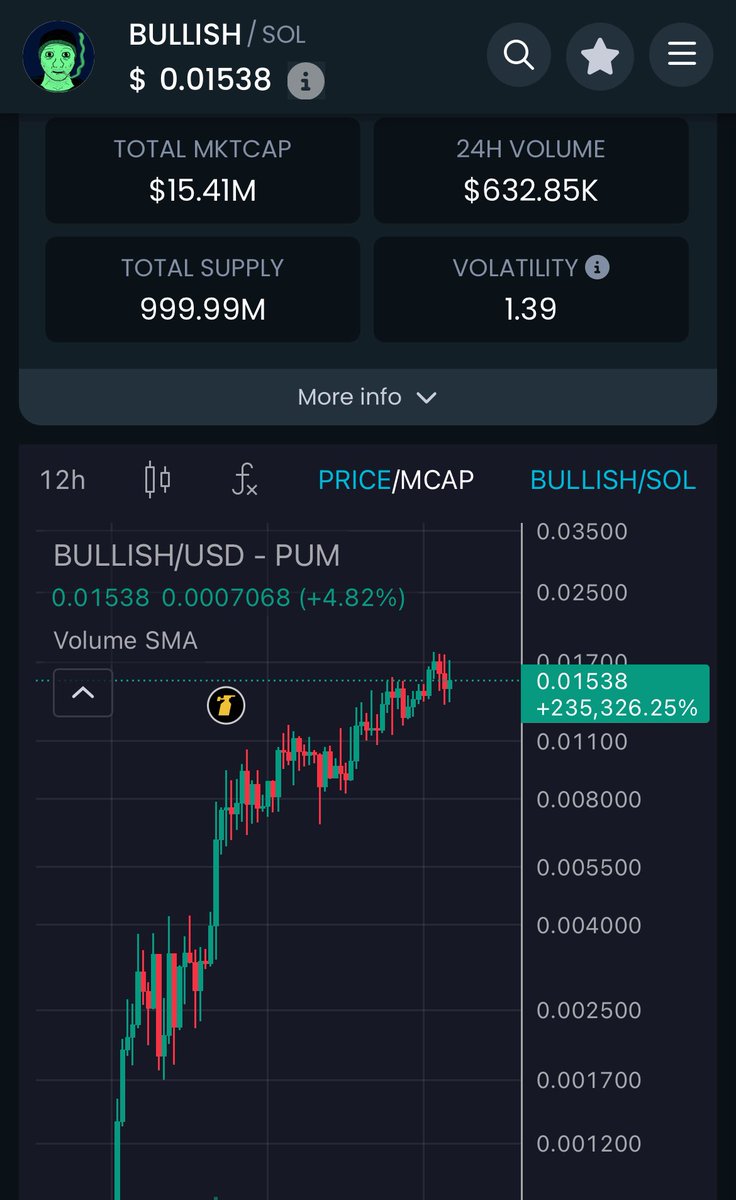Switch the chart to MCAP view
Viewport: 736px width, 1200px height.
(436, 480)
